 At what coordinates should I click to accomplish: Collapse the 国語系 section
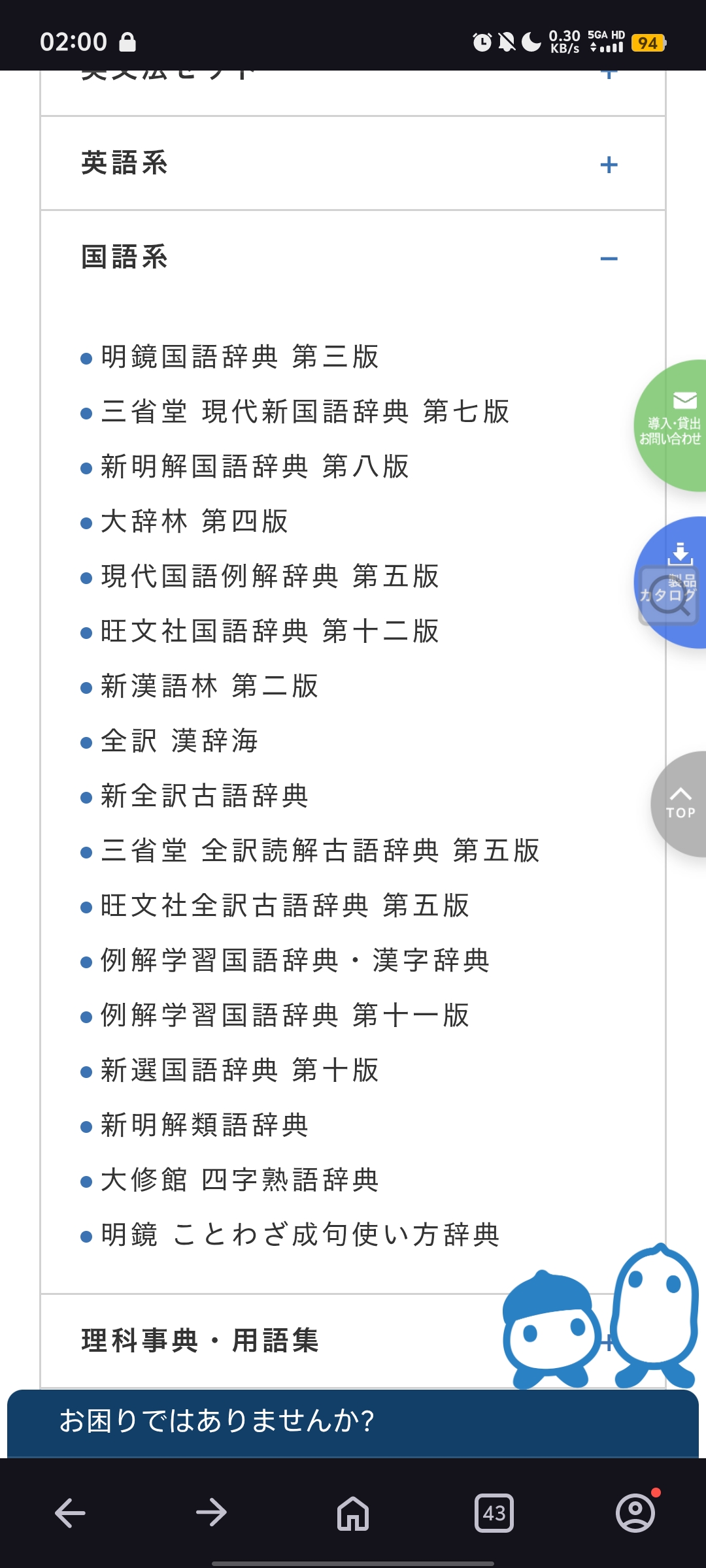tap(608, 259)
